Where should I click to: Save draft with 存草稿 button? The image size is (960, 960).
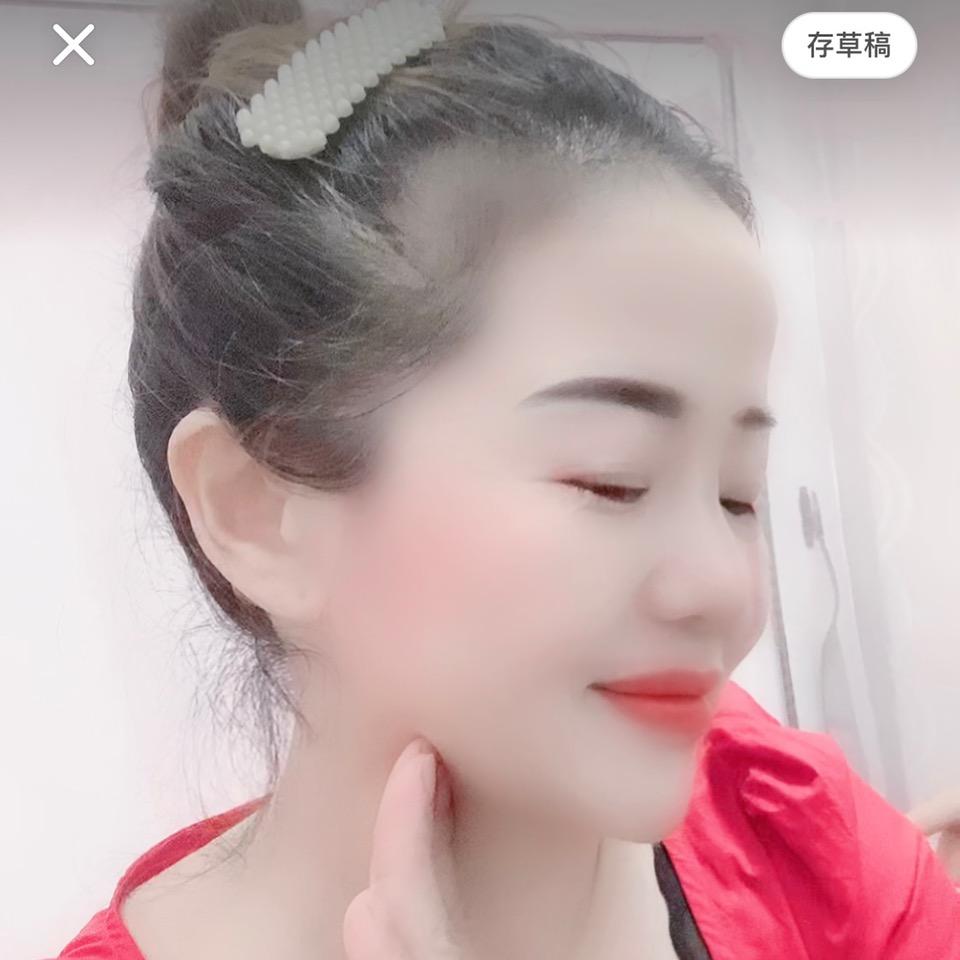pos(848,46)
